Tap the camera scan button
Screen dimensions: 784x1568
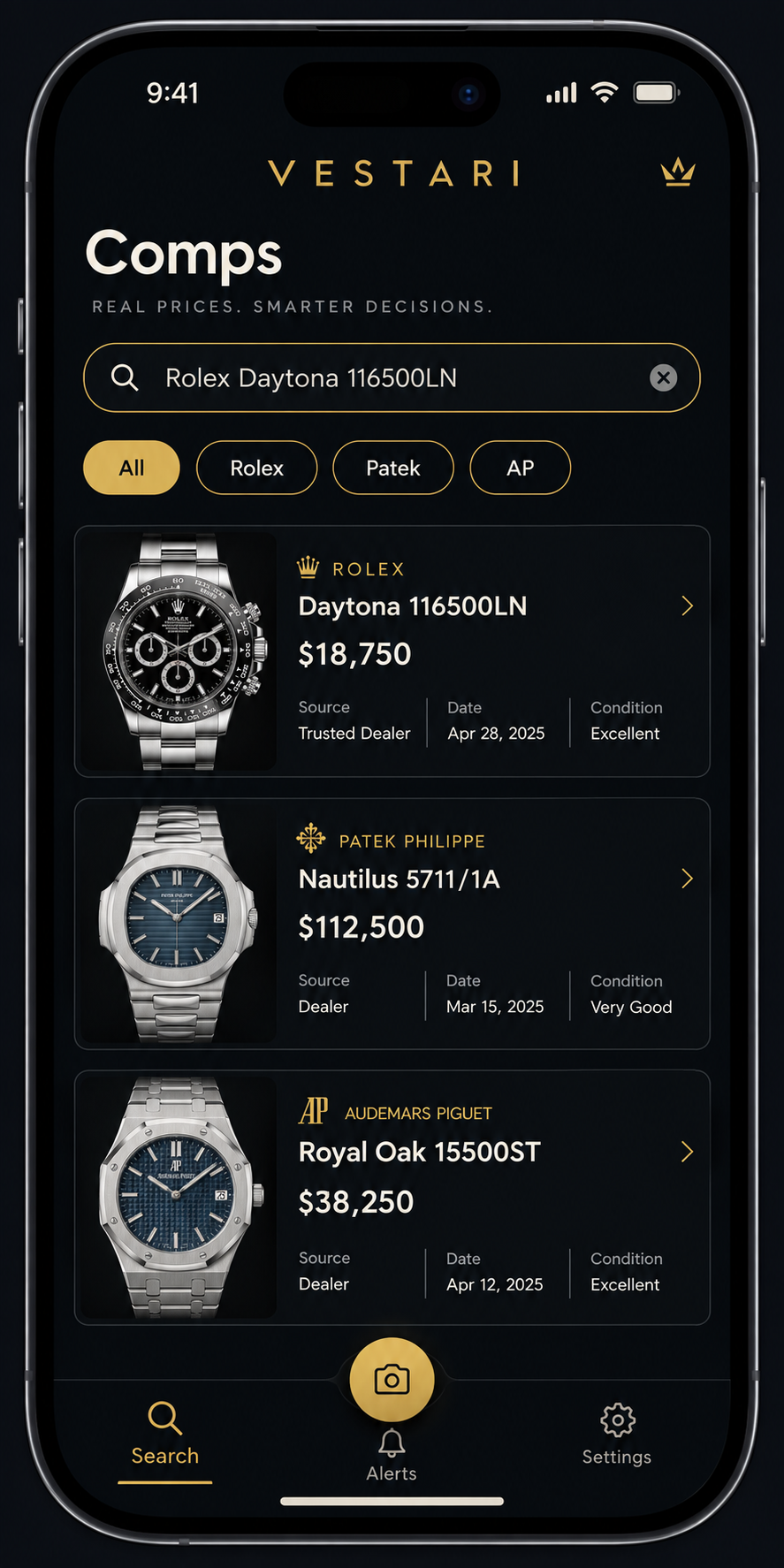coord(392,1379)
